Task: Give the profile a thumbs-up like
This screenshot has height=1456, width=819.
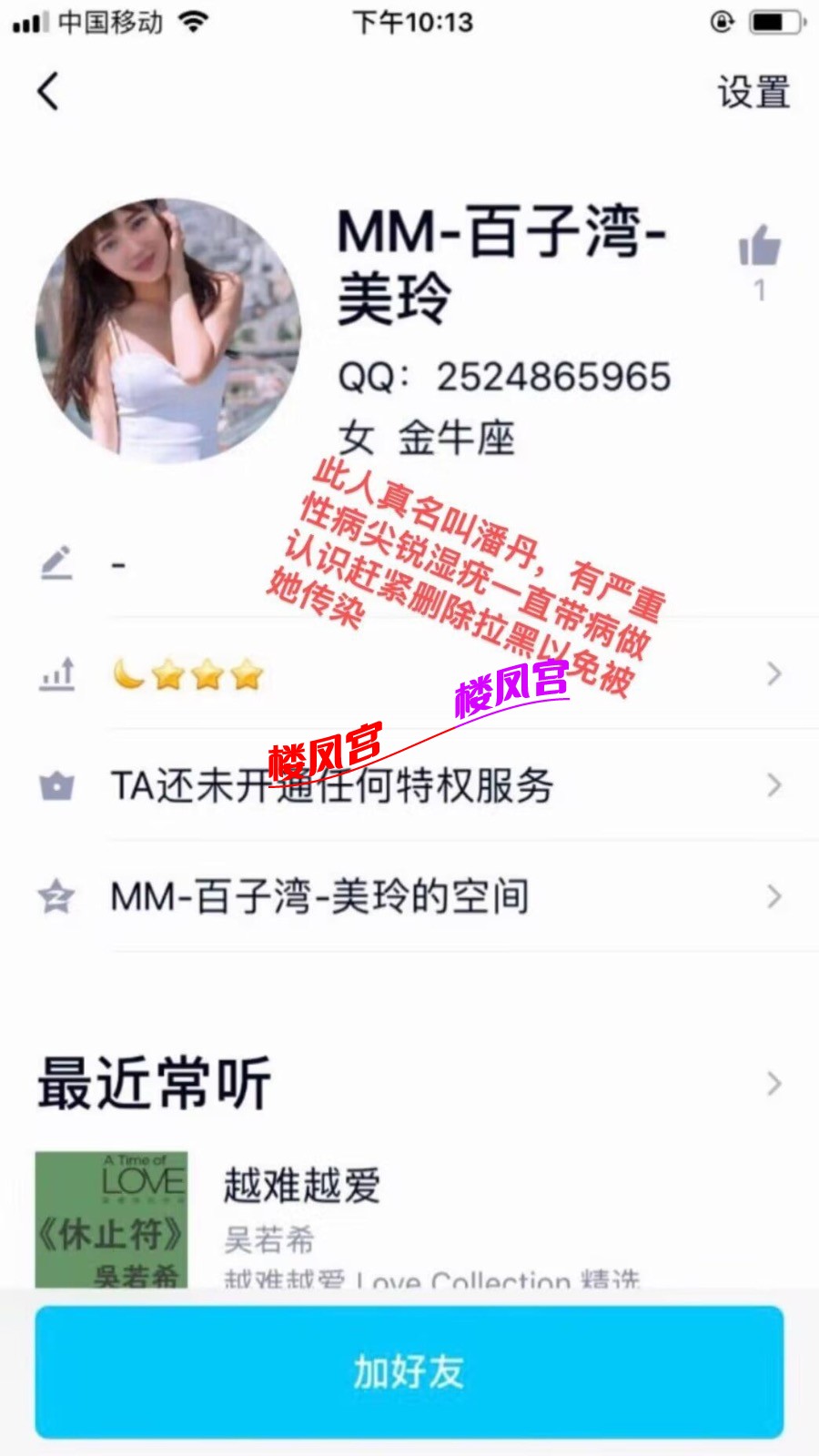Action: coord(759,248)
